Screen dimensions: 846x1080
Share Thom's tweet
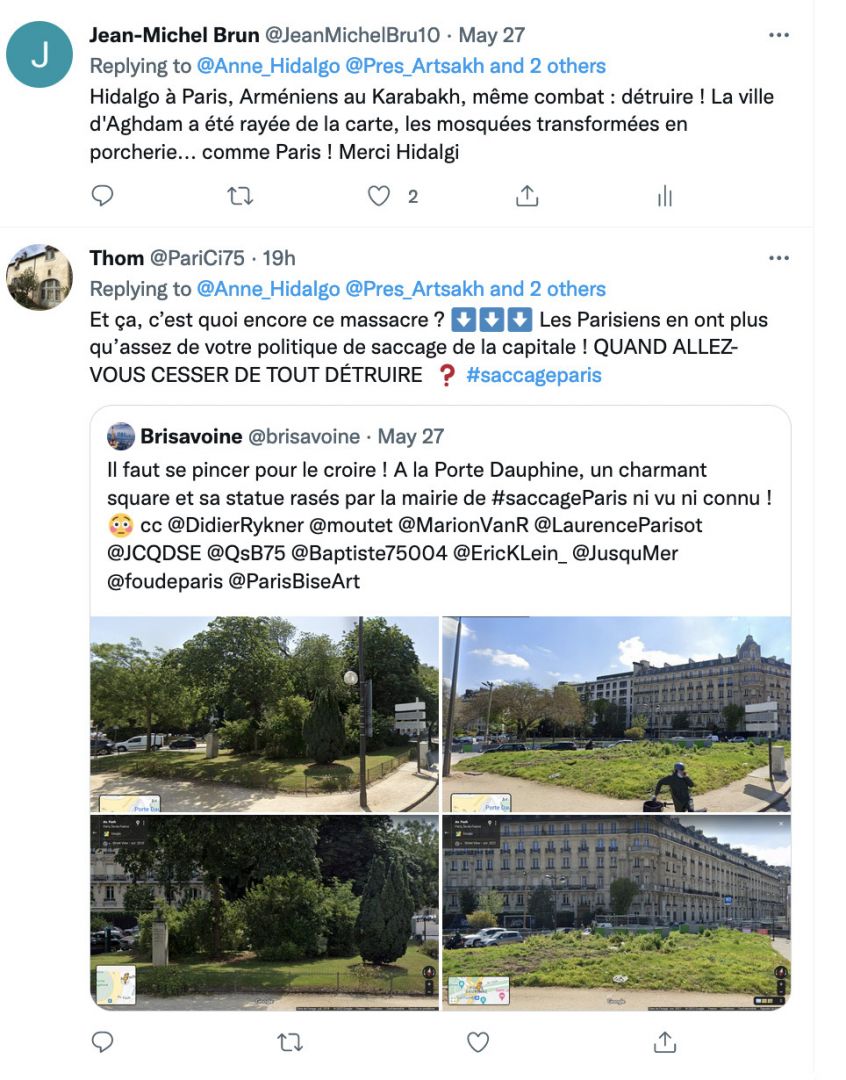pos(665,1043)
